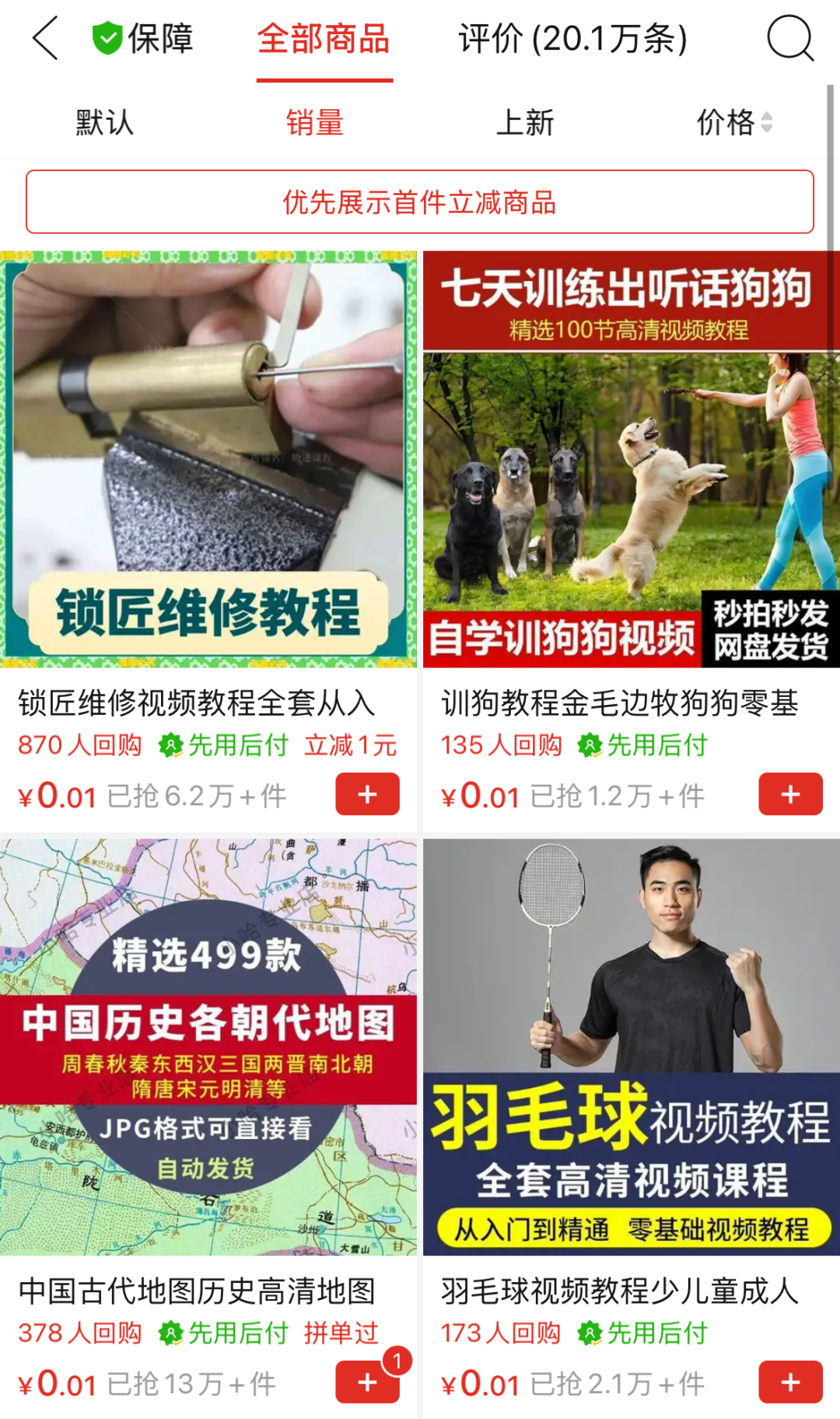This screenshot has width=840, height=1419.
Task: Open the 羽毛球视频教程 product card
Action: coord(631,1046)
